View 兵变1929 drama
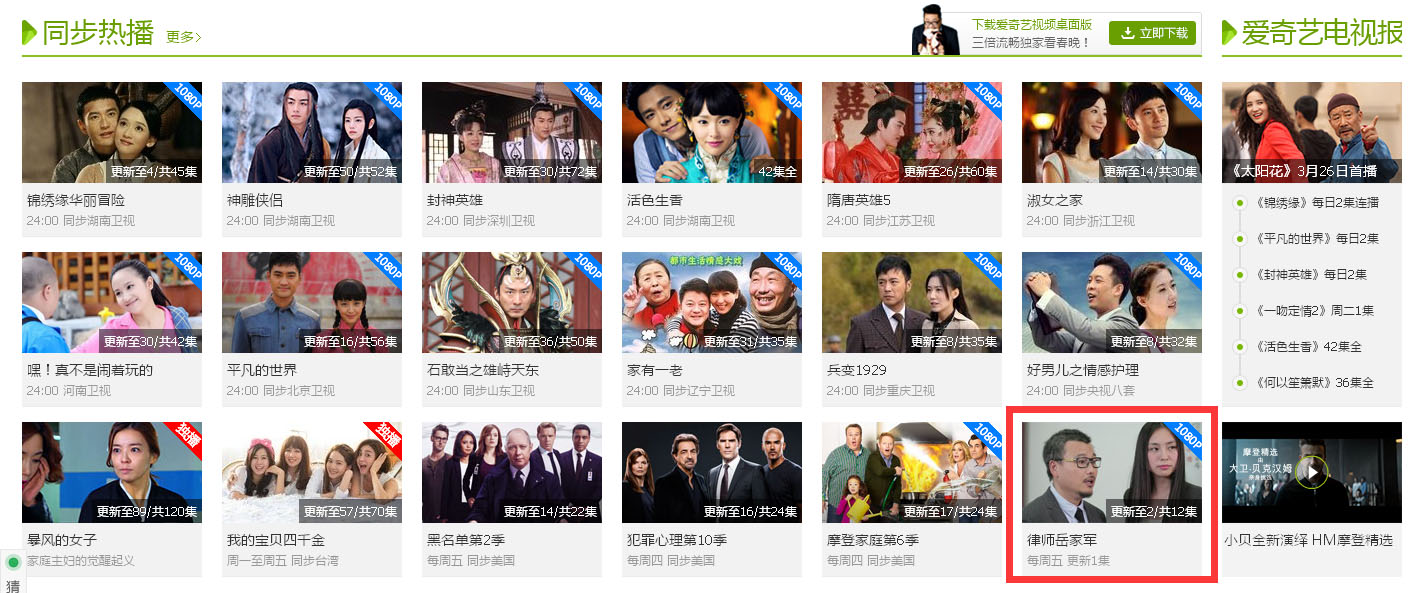 [911, 302]
